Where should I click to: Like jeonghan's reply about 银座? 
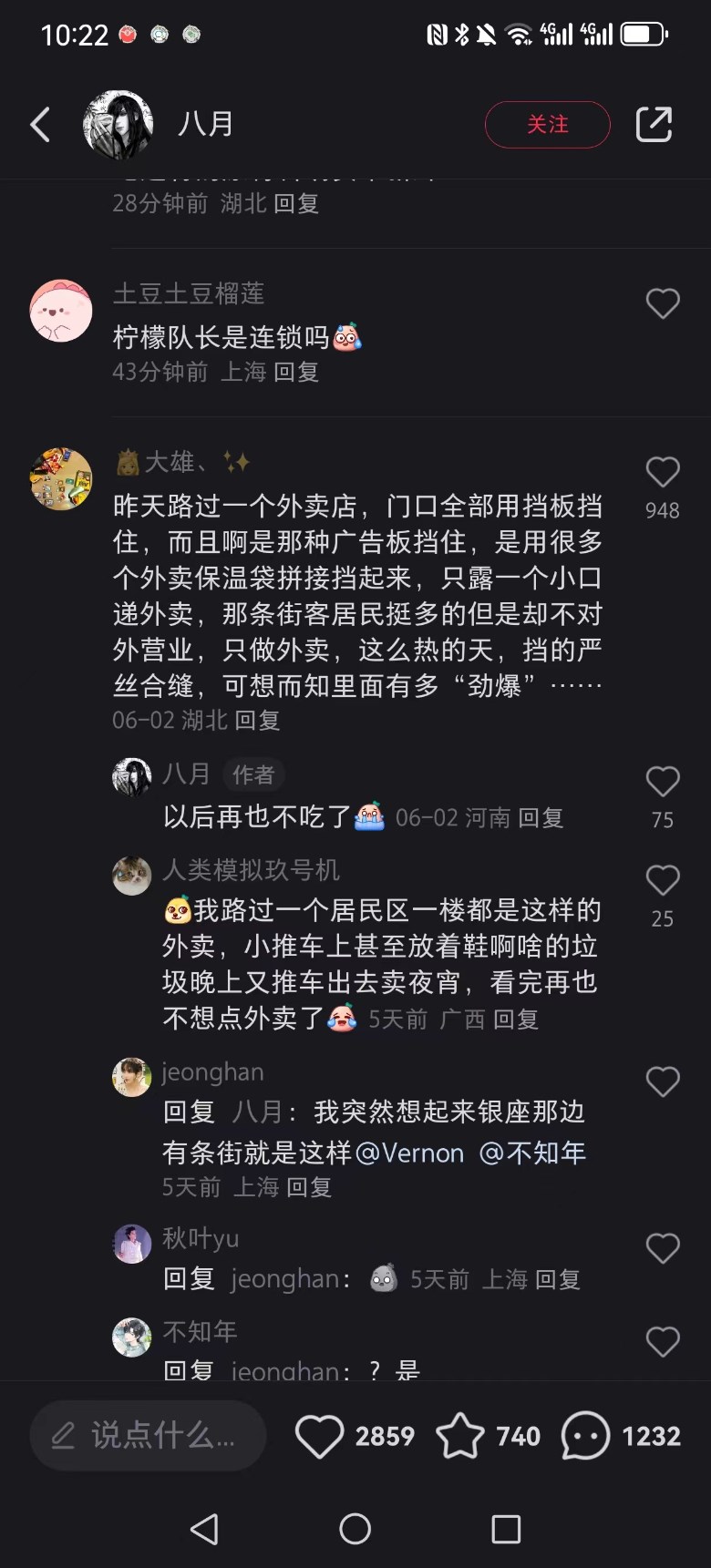point(663,1081)
